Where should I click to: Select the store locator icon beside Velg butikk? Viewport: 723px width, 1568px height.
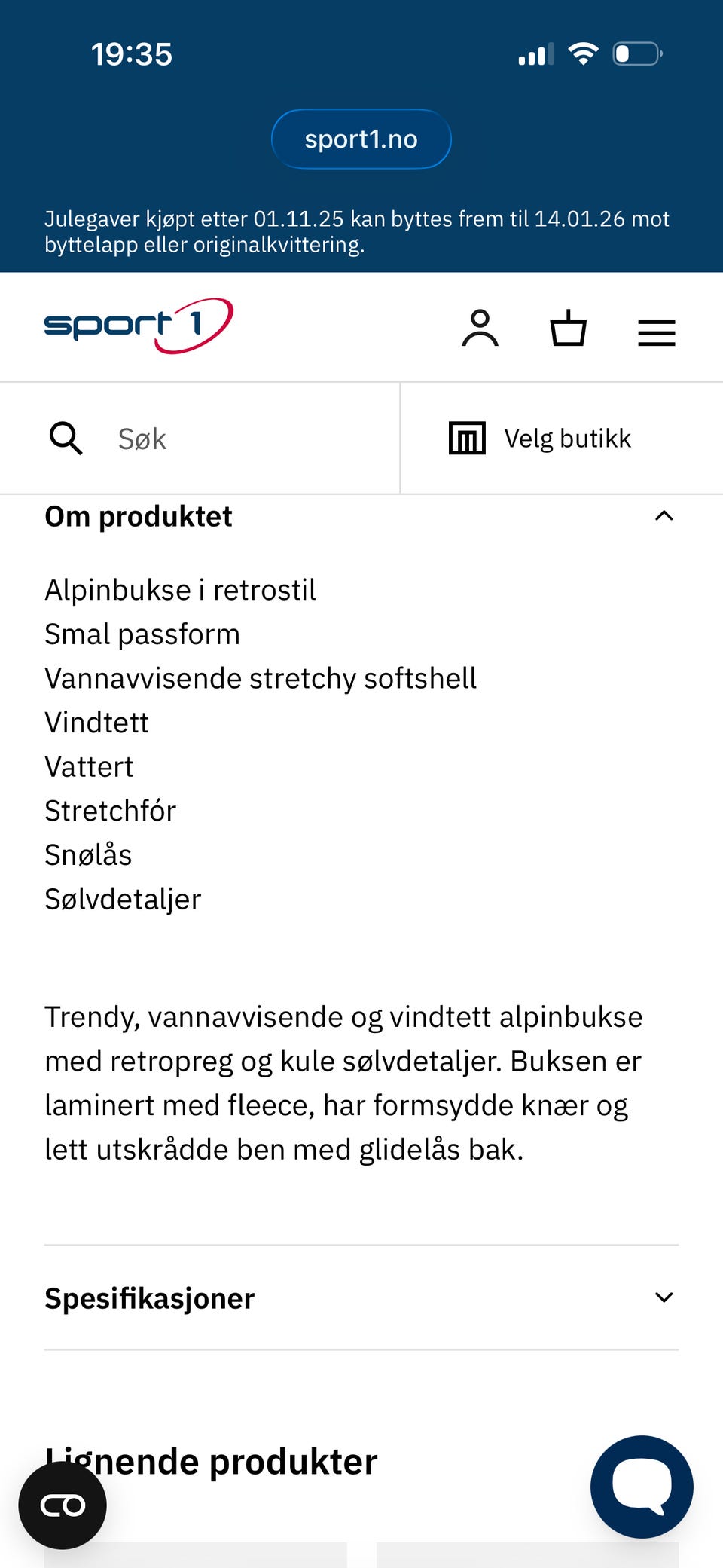tap(466, 438)
